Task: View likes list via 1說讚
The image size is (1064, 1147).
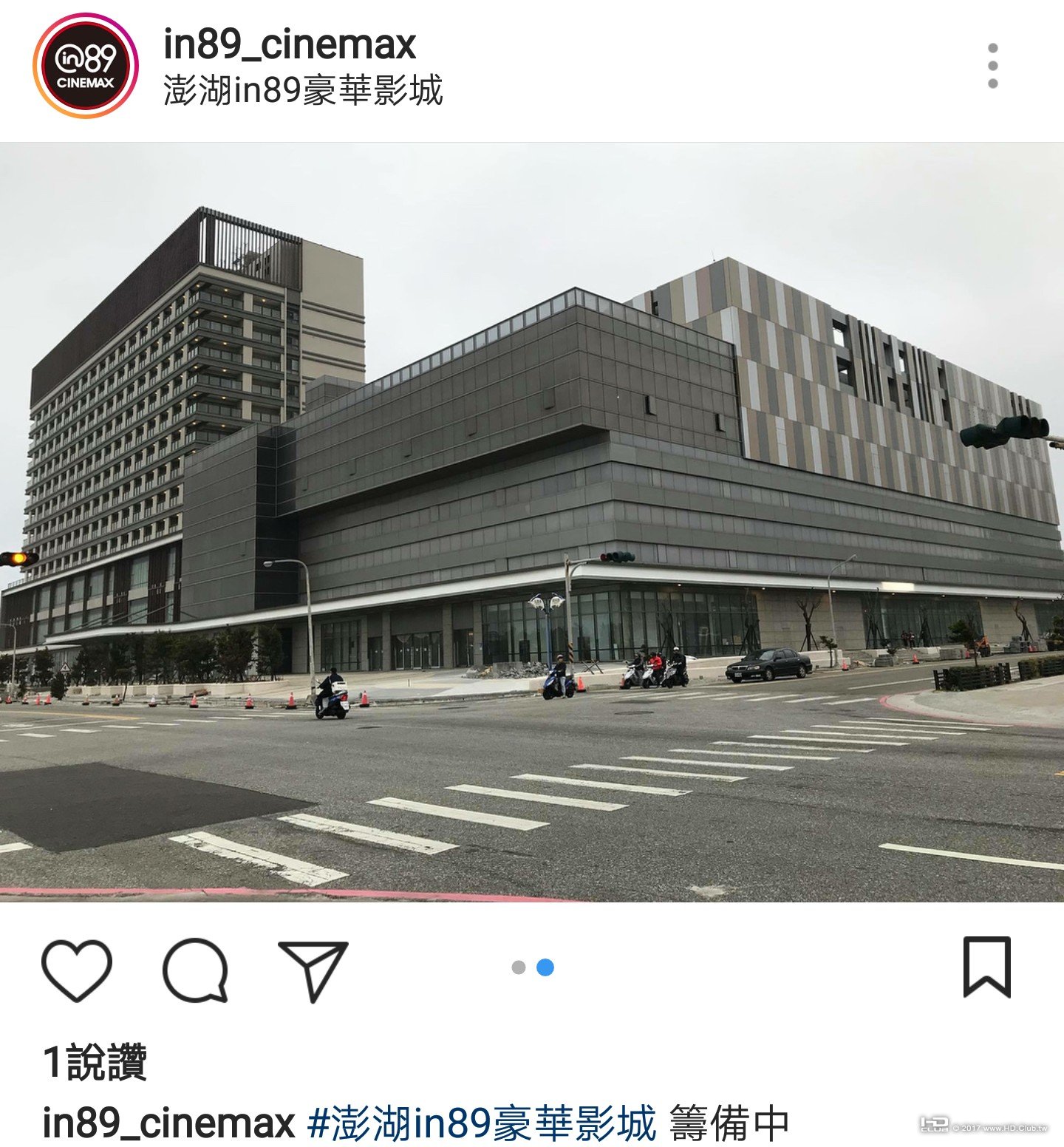Action: click(x=95, y=1062)
